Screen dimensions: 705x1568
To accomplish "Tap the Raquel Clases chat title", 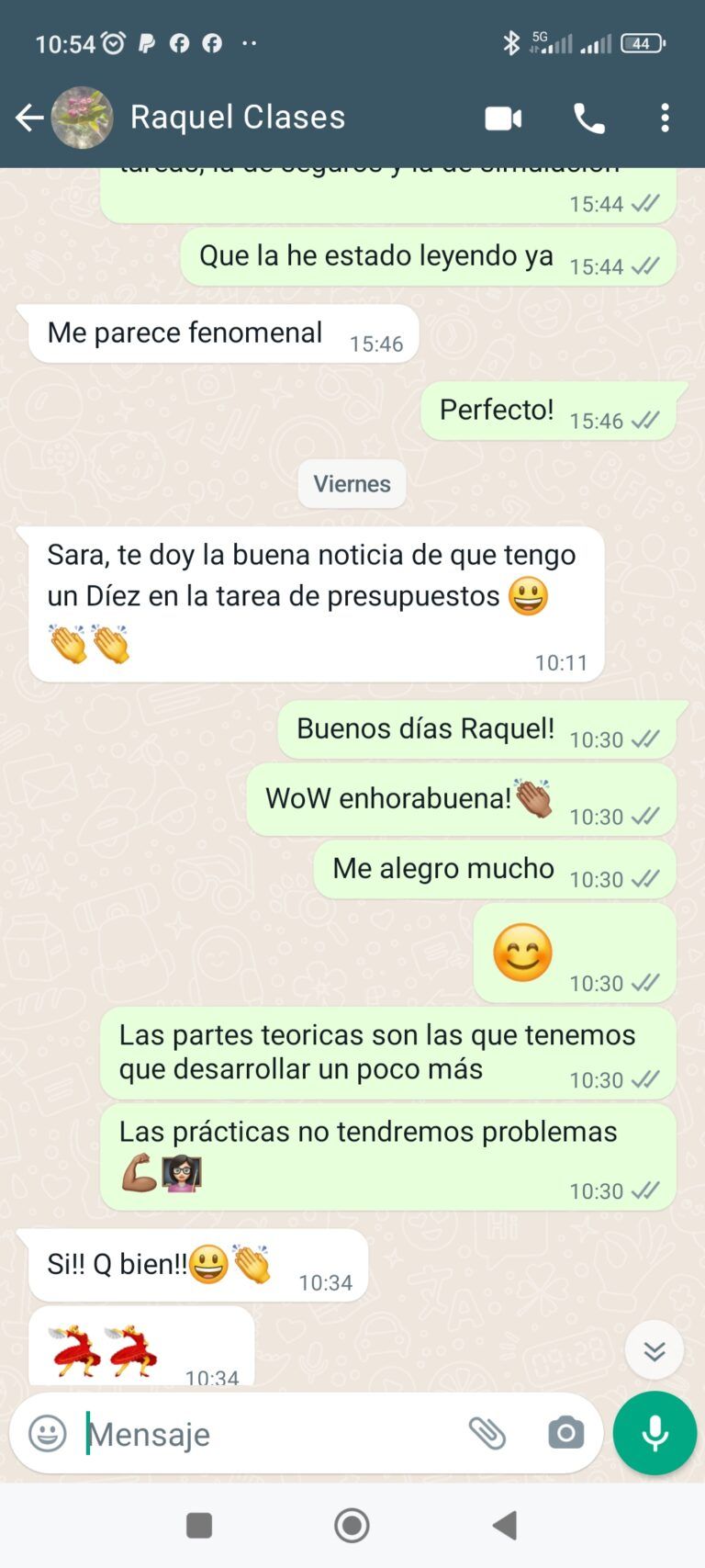I will (x=237, y=118).
